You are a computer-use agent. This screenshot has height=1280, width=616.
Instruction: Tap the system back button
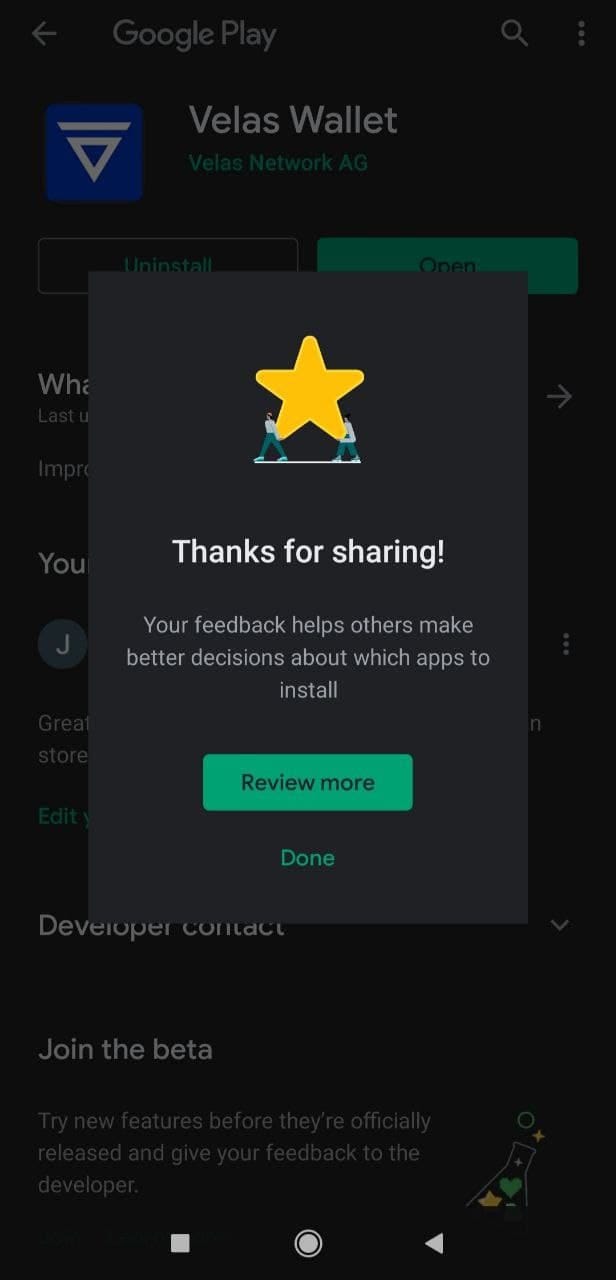(434, 1243)
